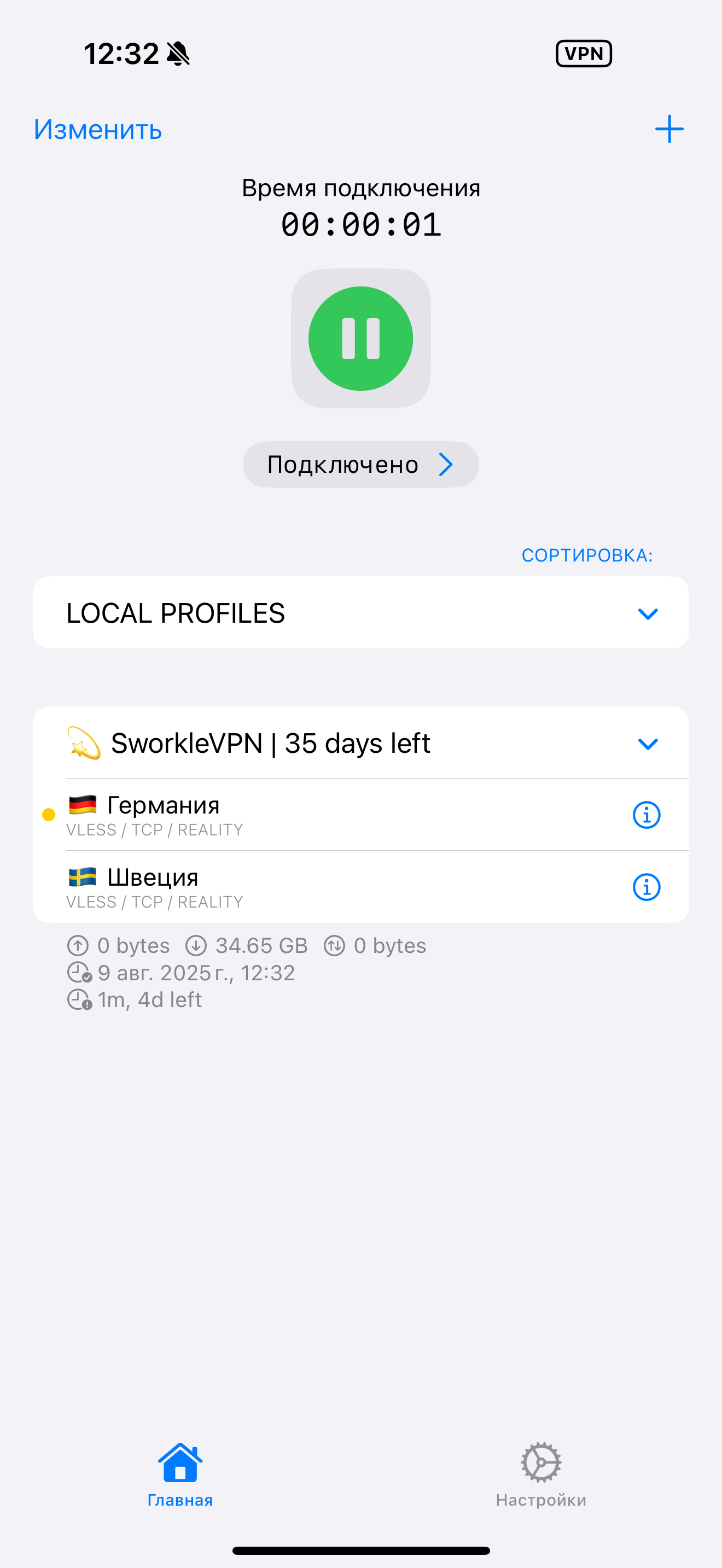Collapse the SworkleVPN subscription group
The width and height of the screenshot is (722, 1568).
tap(647, 743)
